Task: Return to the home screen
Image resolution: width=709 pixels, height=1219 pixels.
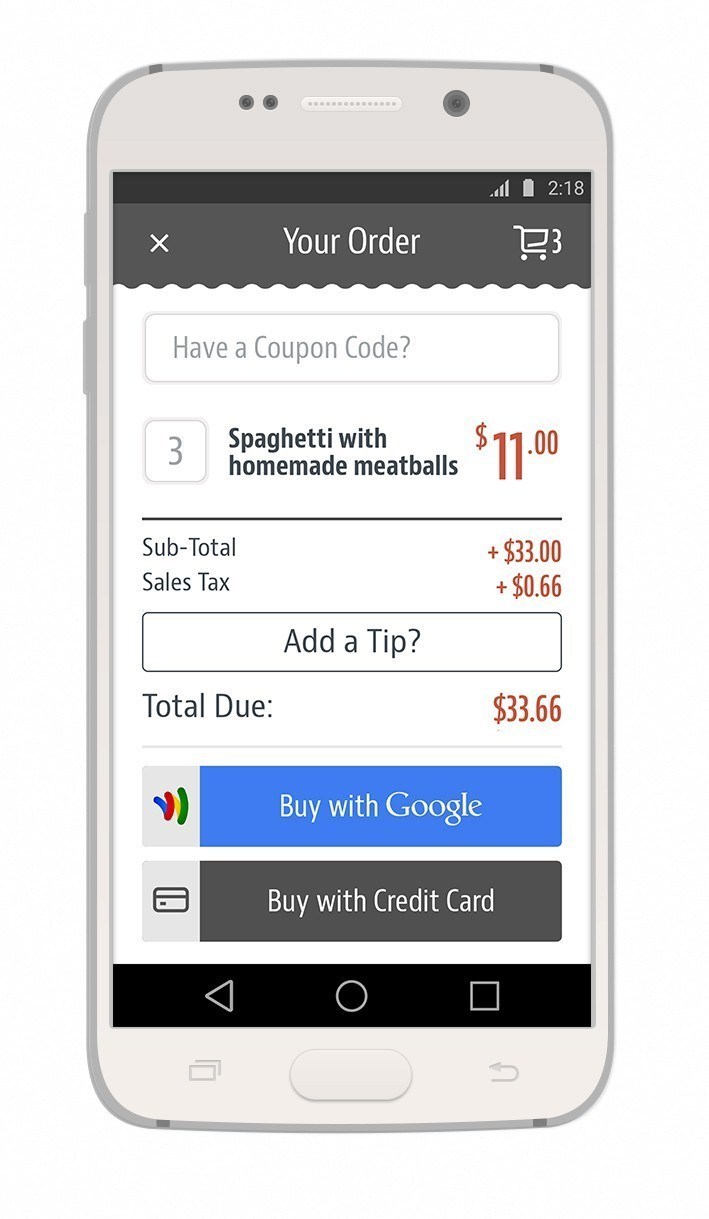Action: [x=351, y=995]
